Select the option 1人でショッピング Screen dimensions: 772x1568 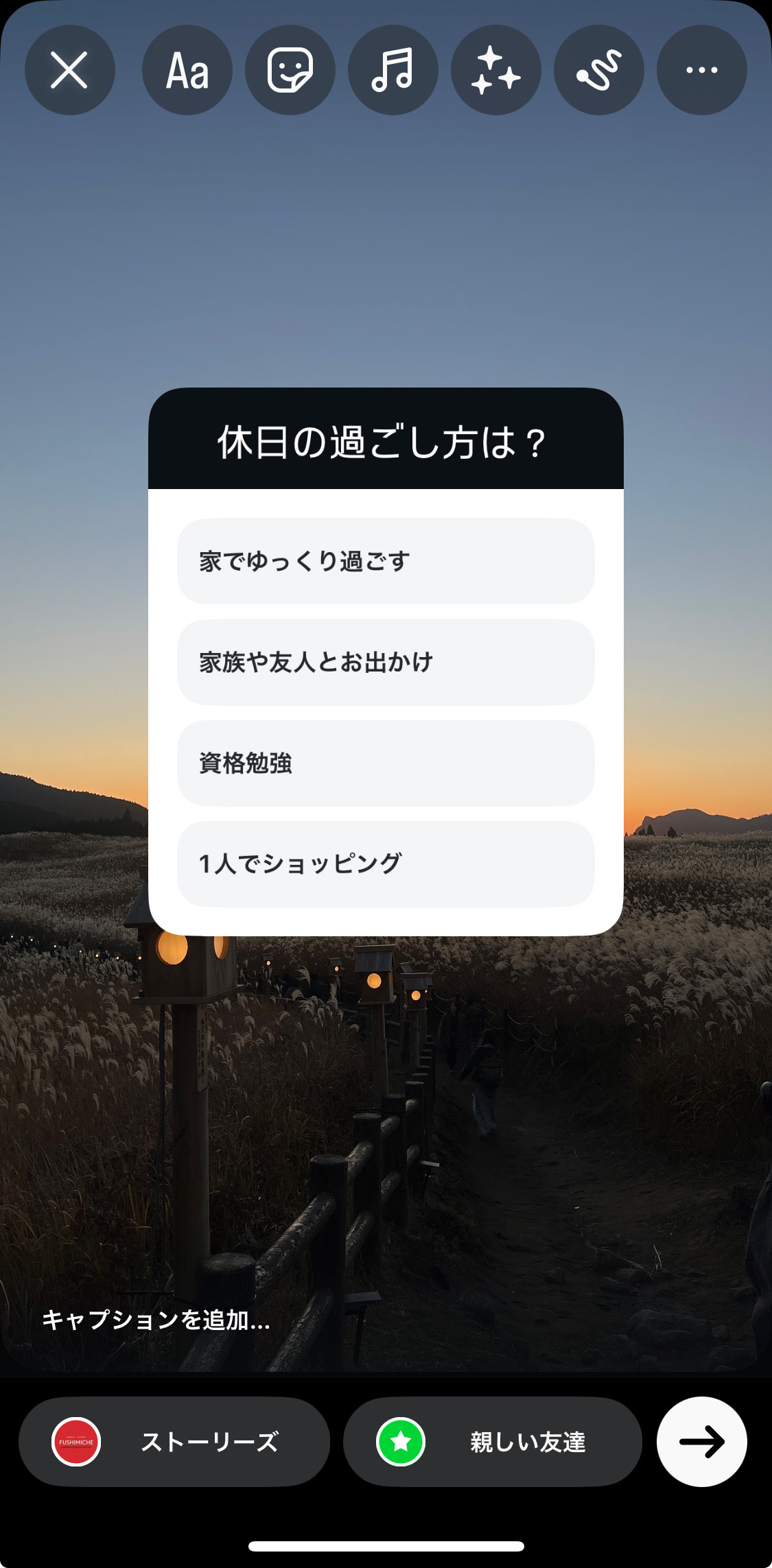click(x=384, y=864)
